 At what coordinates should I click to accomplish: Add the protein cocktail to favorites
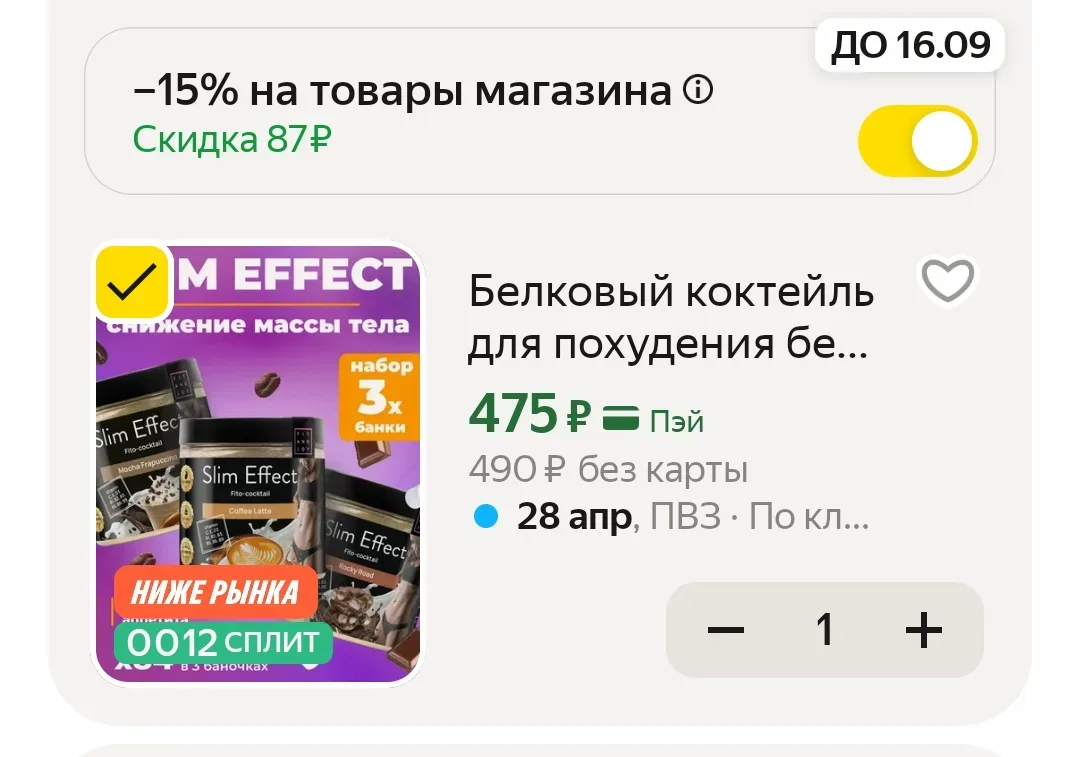tap(947, 282)
